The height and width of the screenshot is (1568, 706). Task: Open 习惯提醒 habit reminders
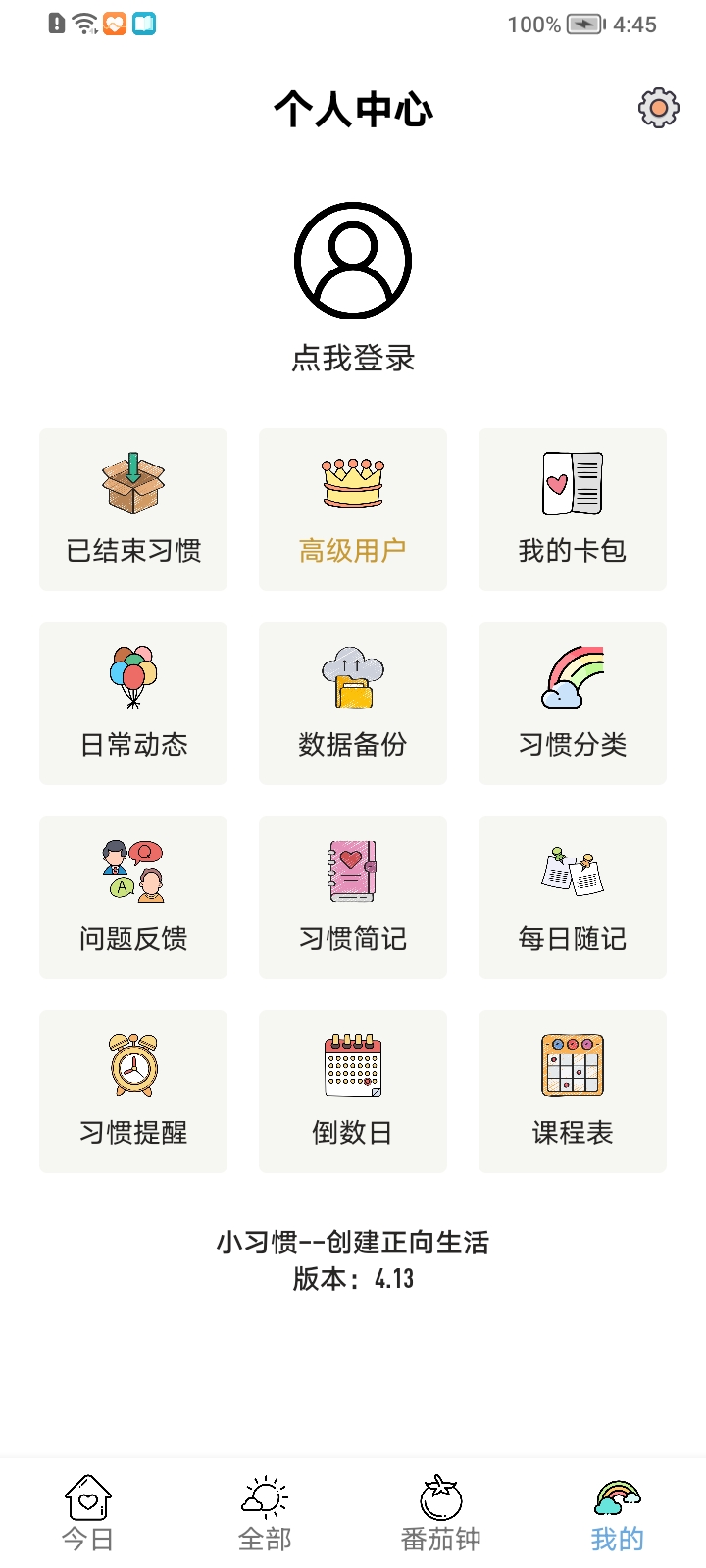pos(133,1092)
